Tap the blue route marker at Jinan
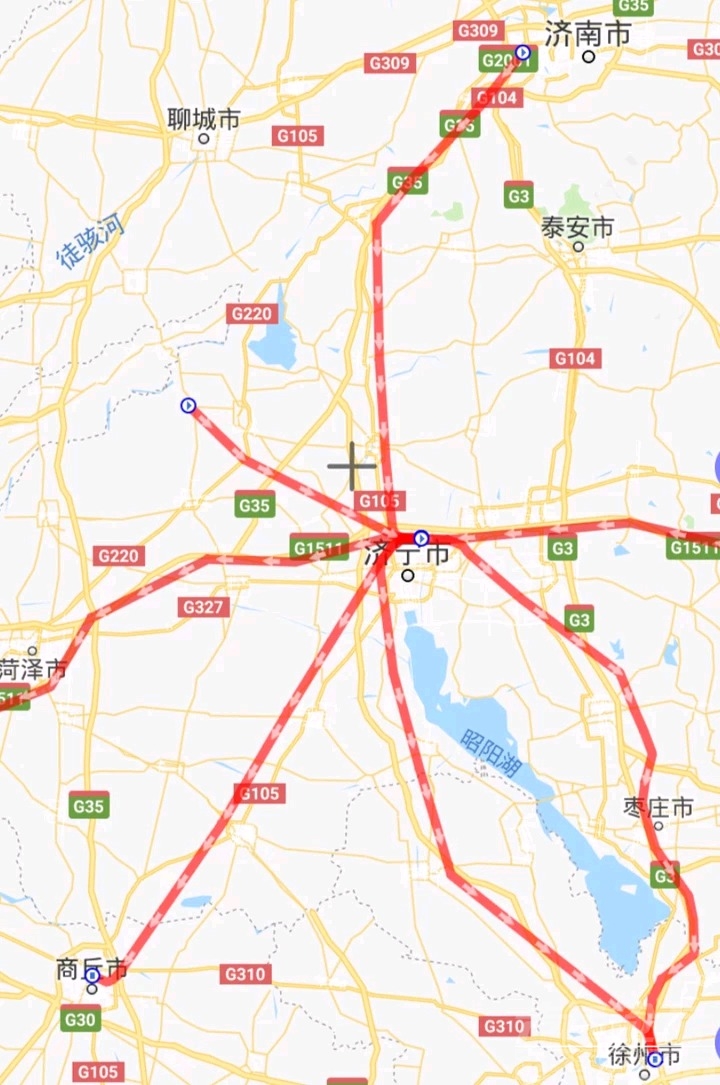The height and width of the screenshot is (1085, 720). click(x=522, y=52)
